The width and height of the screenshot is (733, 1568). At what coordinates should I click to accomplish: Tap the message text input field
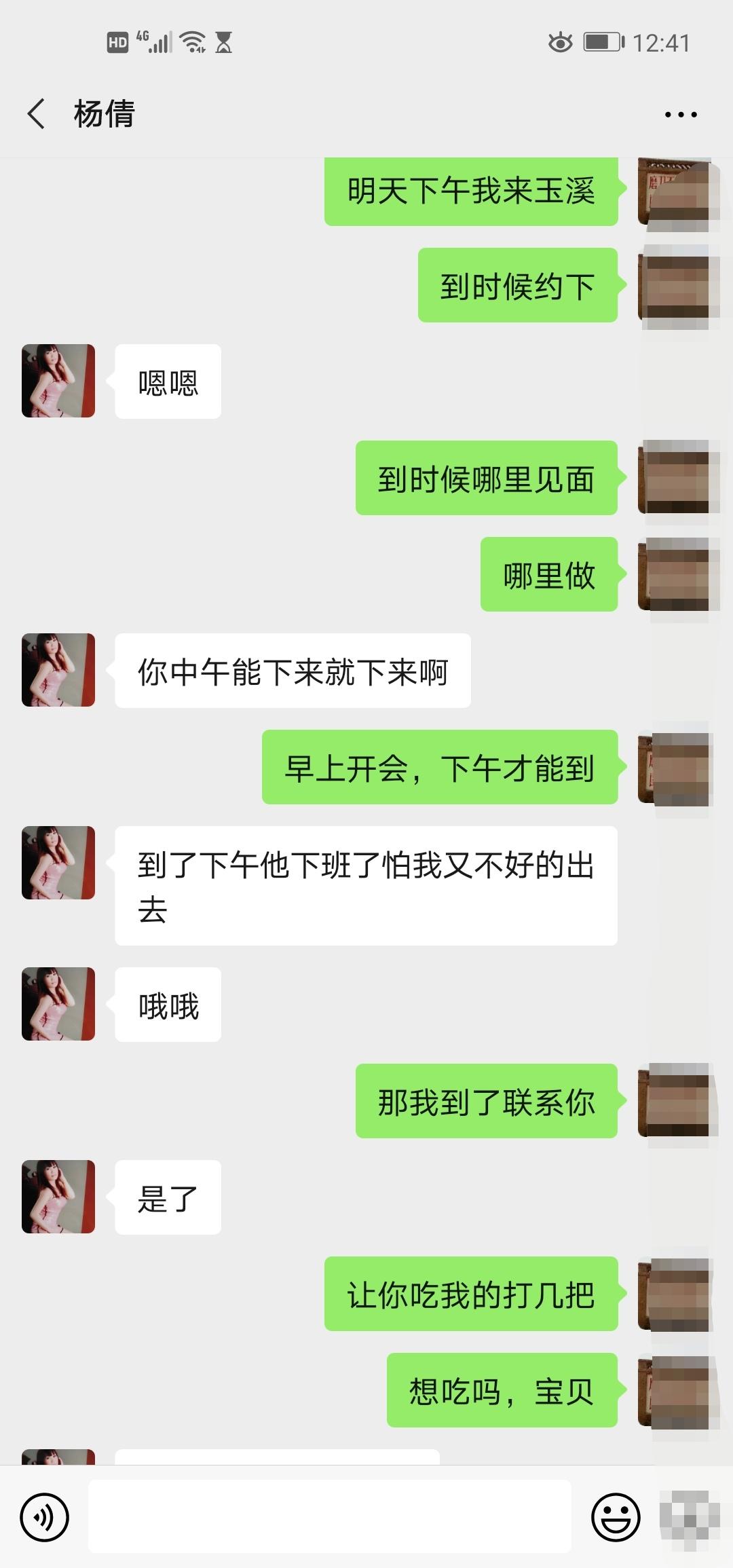pyautogui.click(x=329, y=1517)
